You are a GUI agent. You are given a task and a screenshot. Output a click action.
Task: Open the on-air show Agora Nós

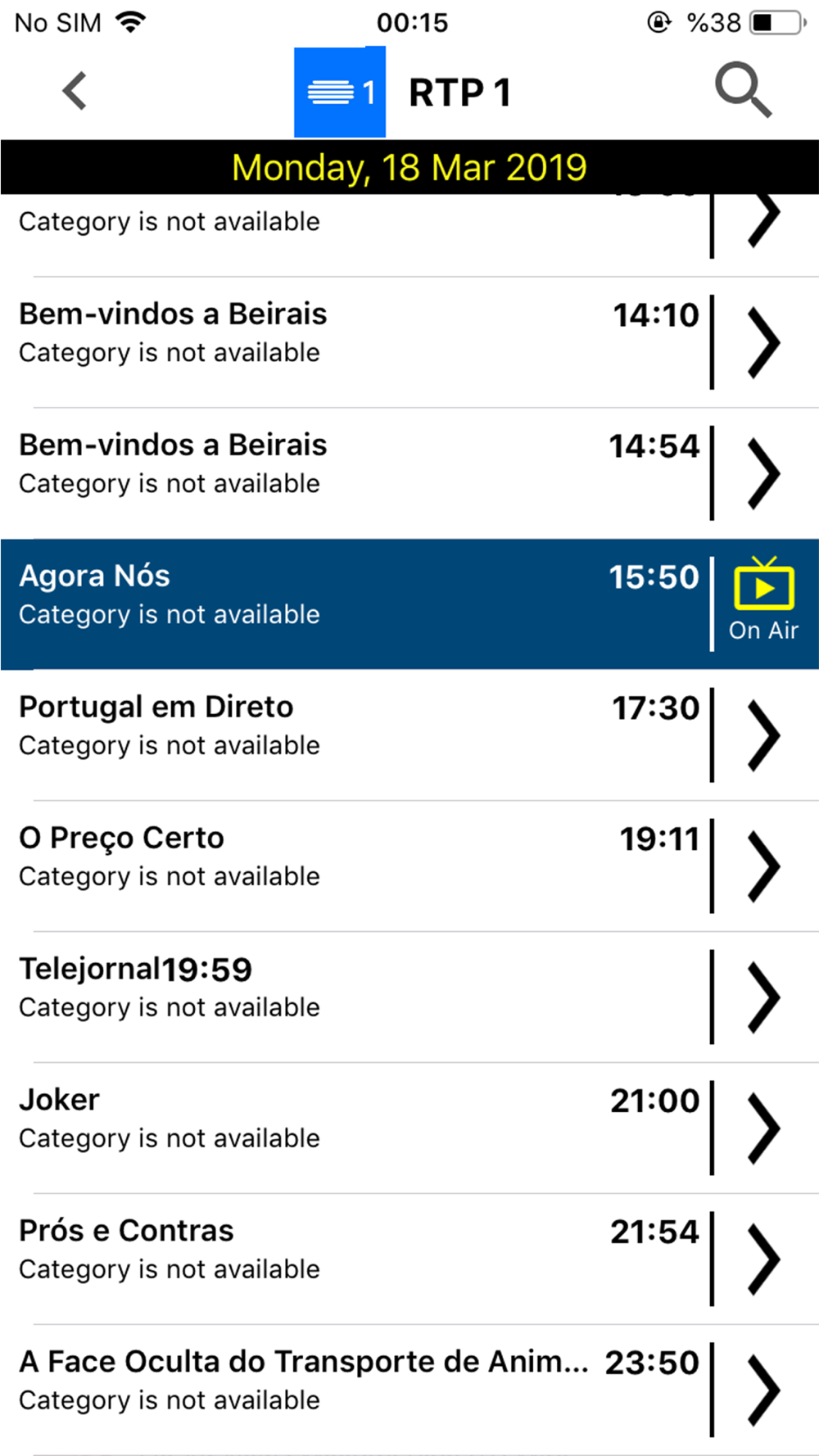point(409,604)
